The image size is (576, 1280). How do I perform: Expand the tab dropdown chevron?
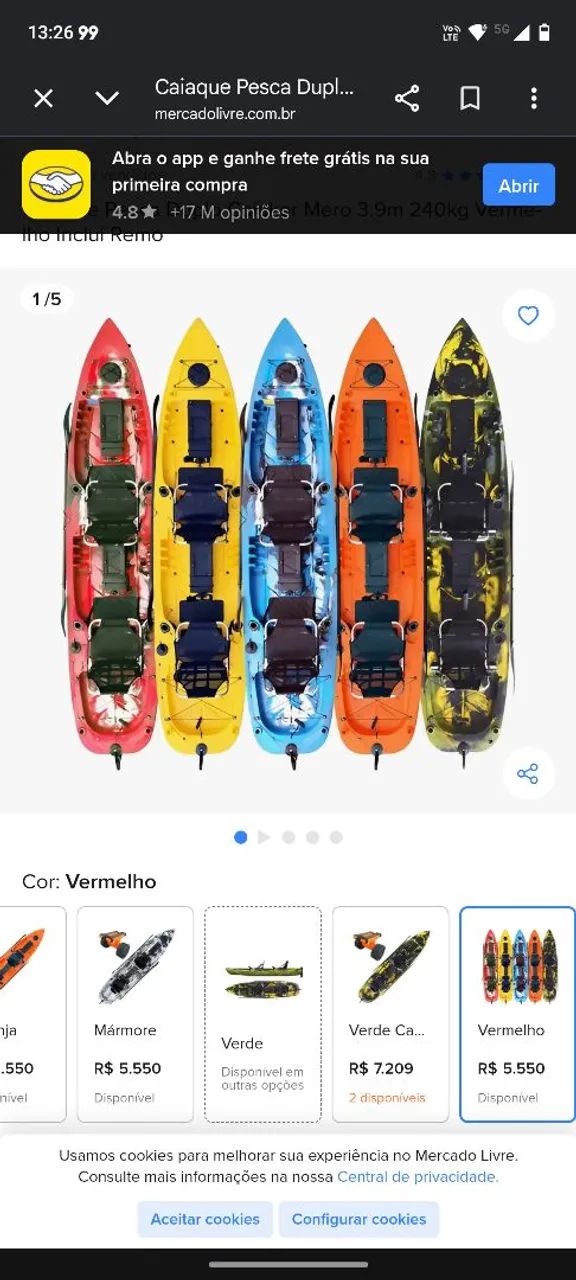pos(107,98)
